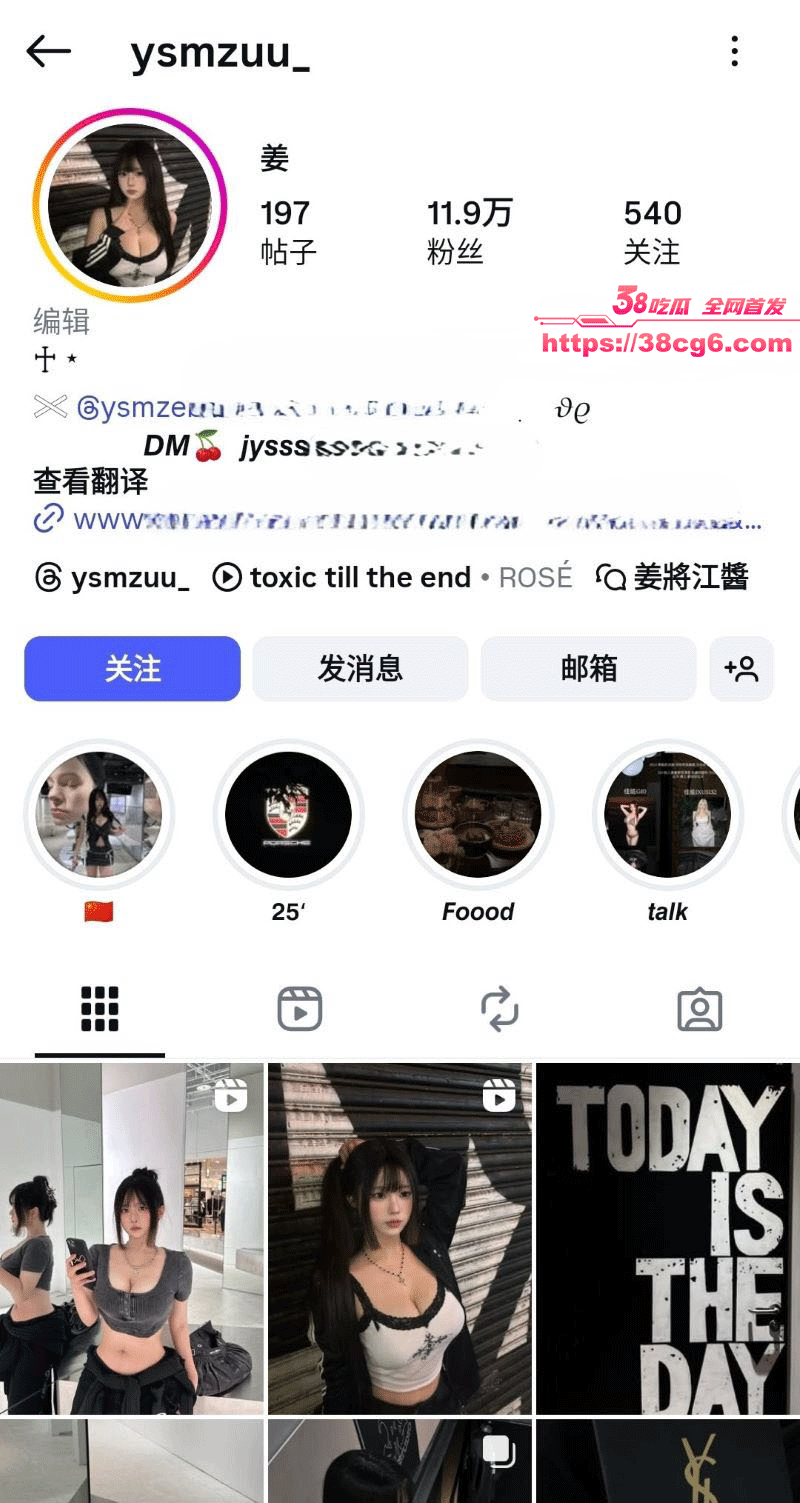Image resolution: width=800 pixels, height=1503 pixels.
Task: Open the three-dot overflow menu
Action: point(734,51)
